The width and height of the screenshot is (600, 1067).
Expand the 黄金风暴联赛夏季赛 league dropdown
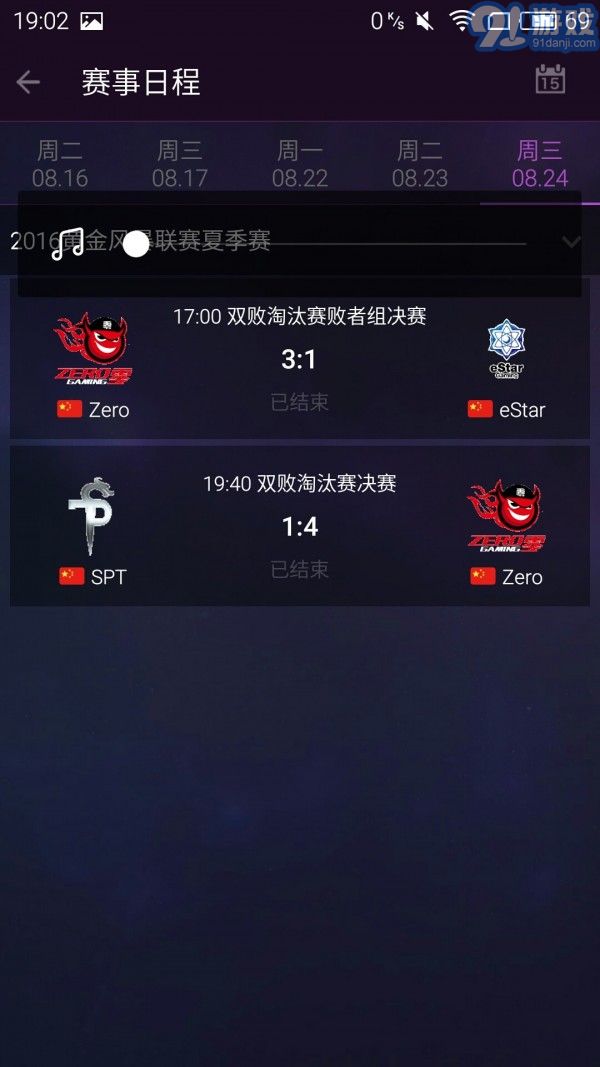[571, 242]
